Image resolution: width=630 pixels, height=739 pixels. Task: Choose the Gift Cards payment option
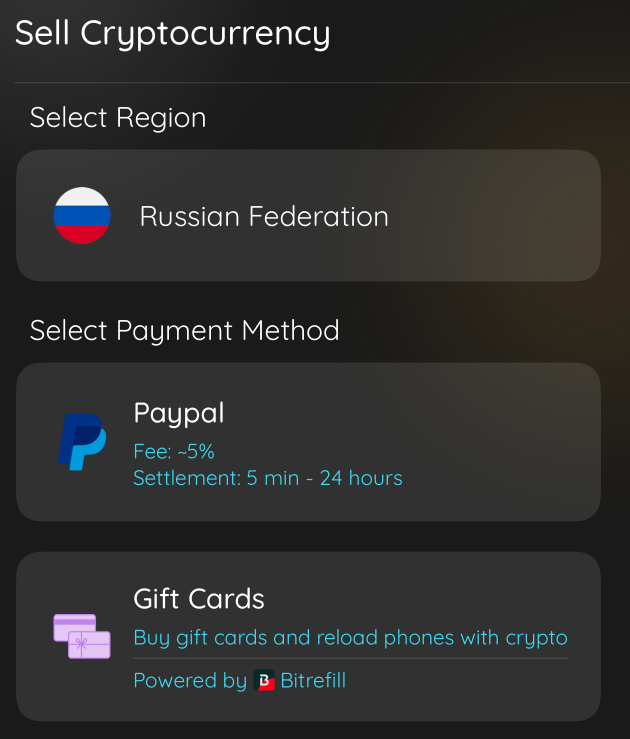[308, 636]
